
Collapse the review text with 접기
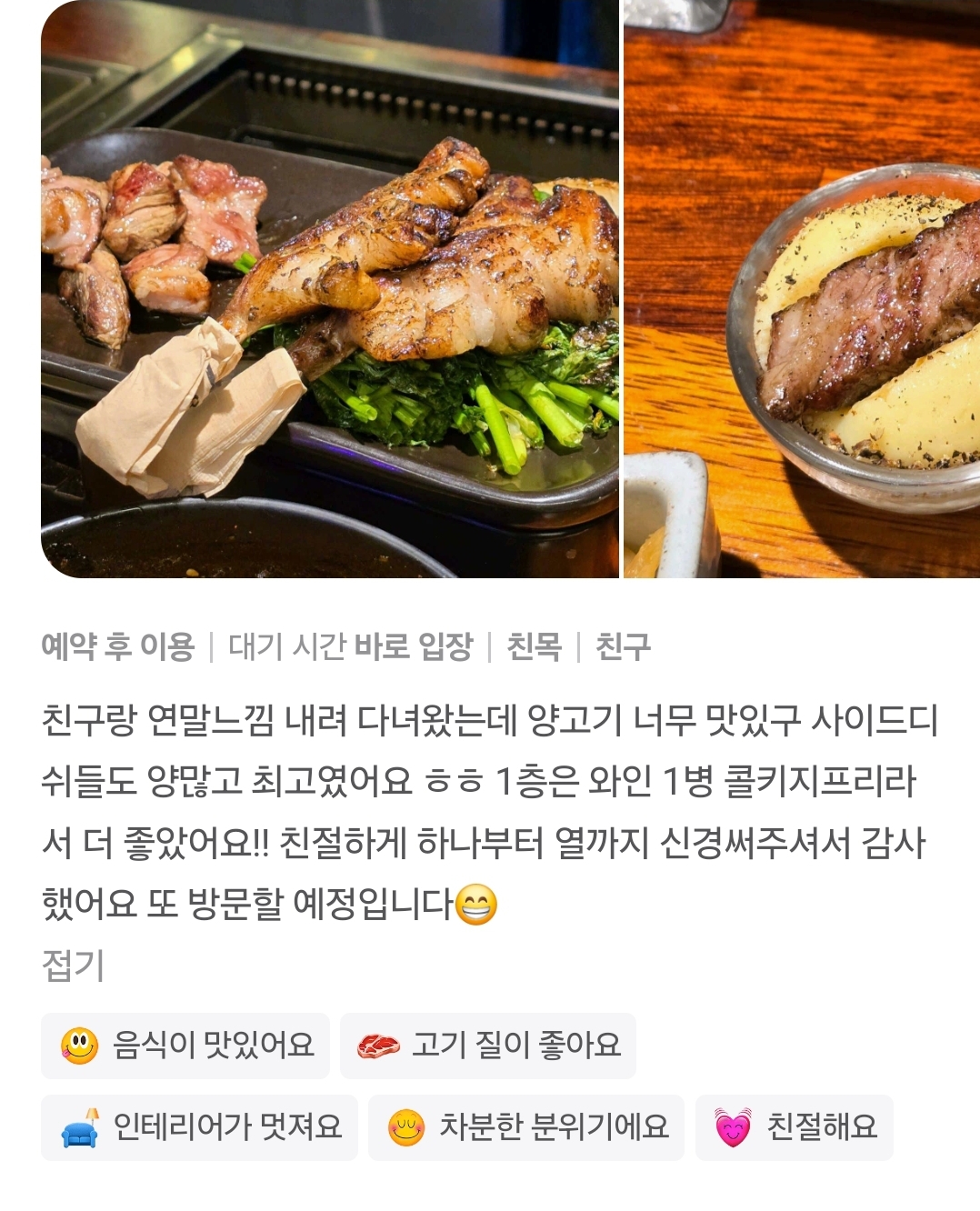tap(73, 965)
